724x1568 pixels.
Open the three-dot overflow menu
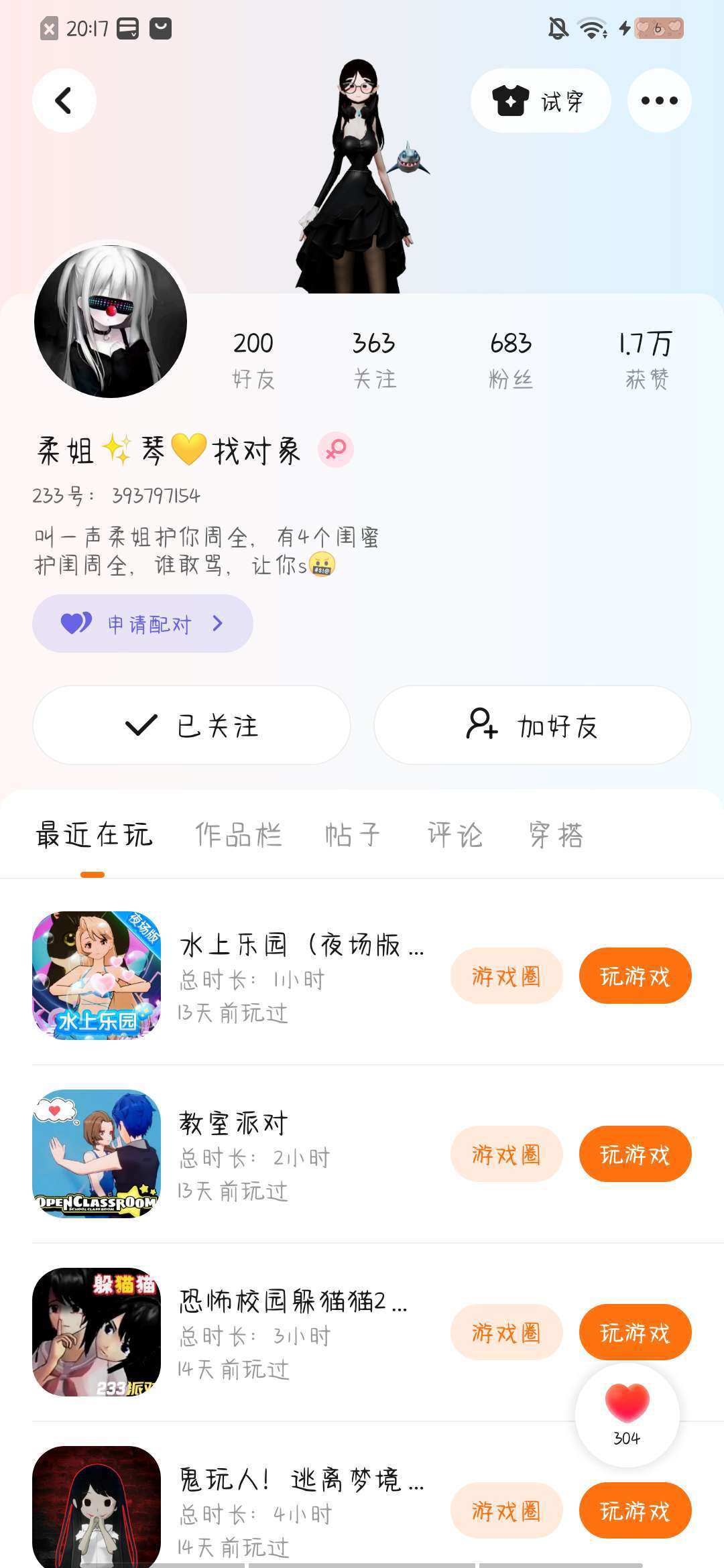click(659, 101)
